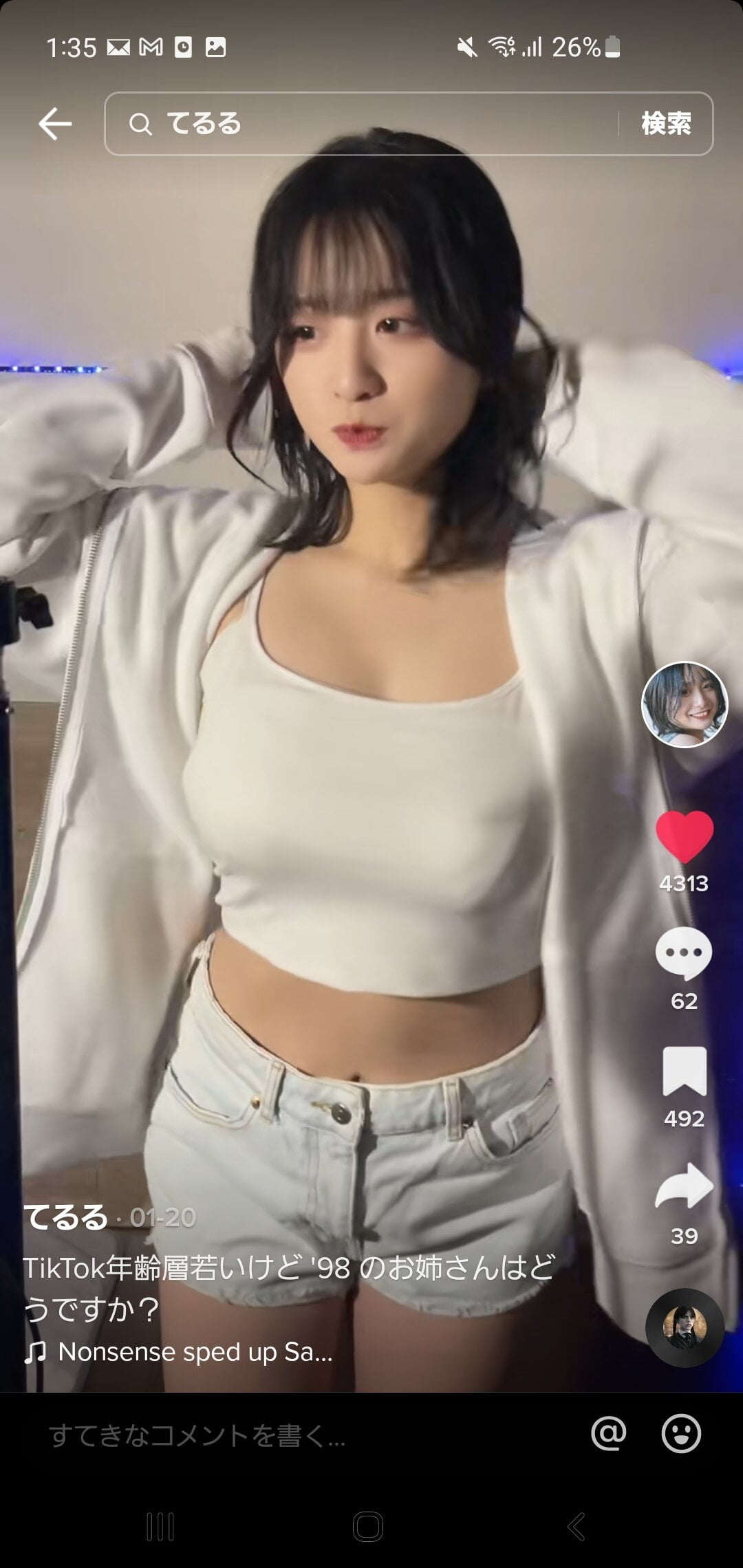
Task: Open the creator's profile avatar
Action: (x=684, y=704)
